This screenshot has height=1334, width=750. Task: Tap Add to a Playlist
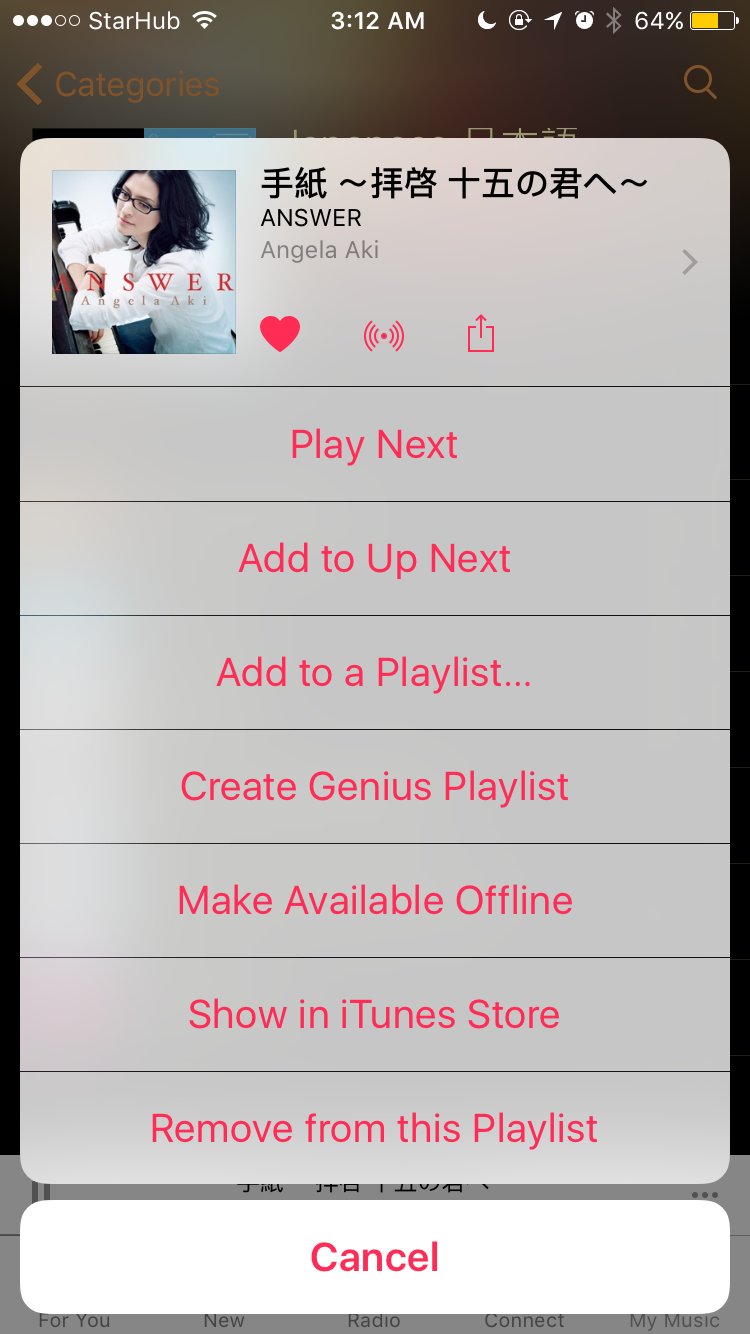click(375, 673)
